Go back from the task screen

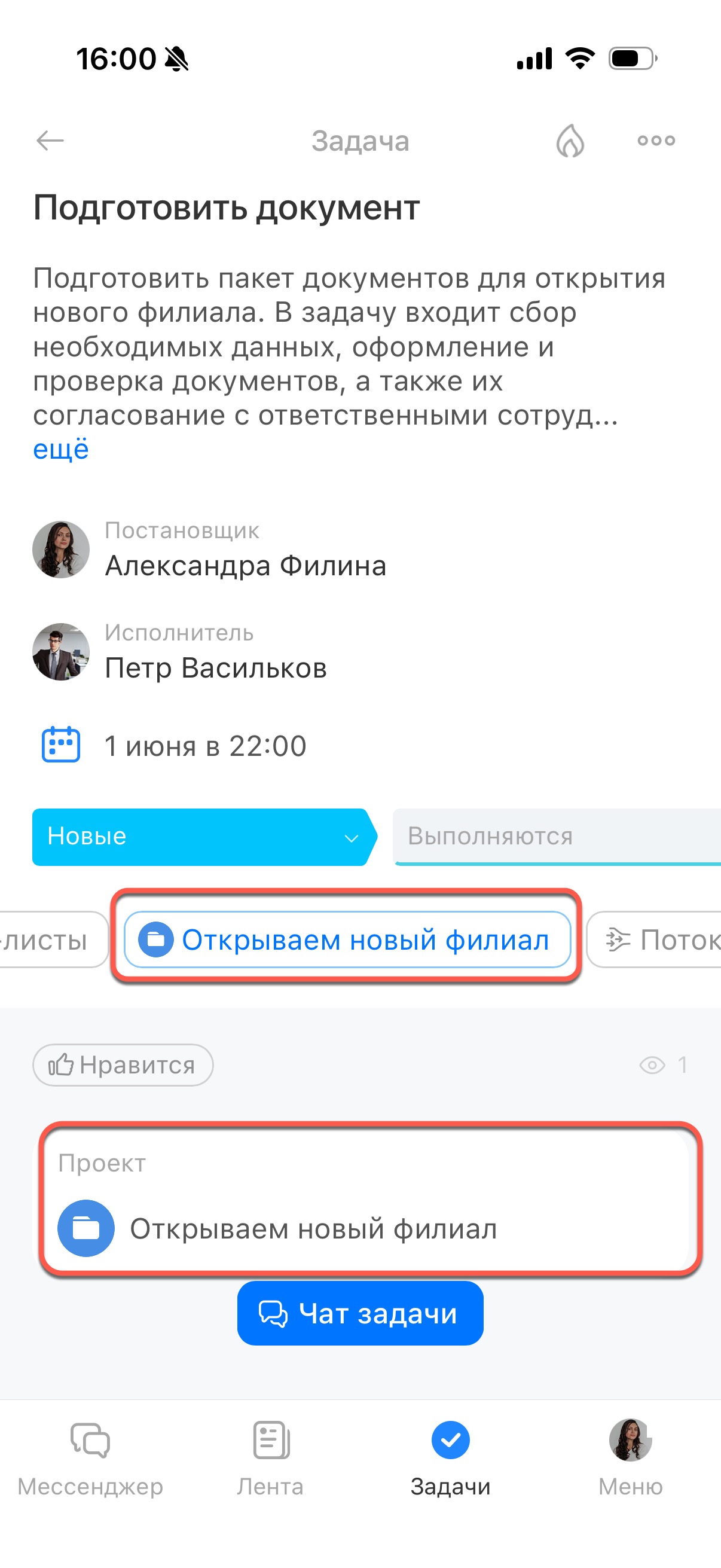50,141
